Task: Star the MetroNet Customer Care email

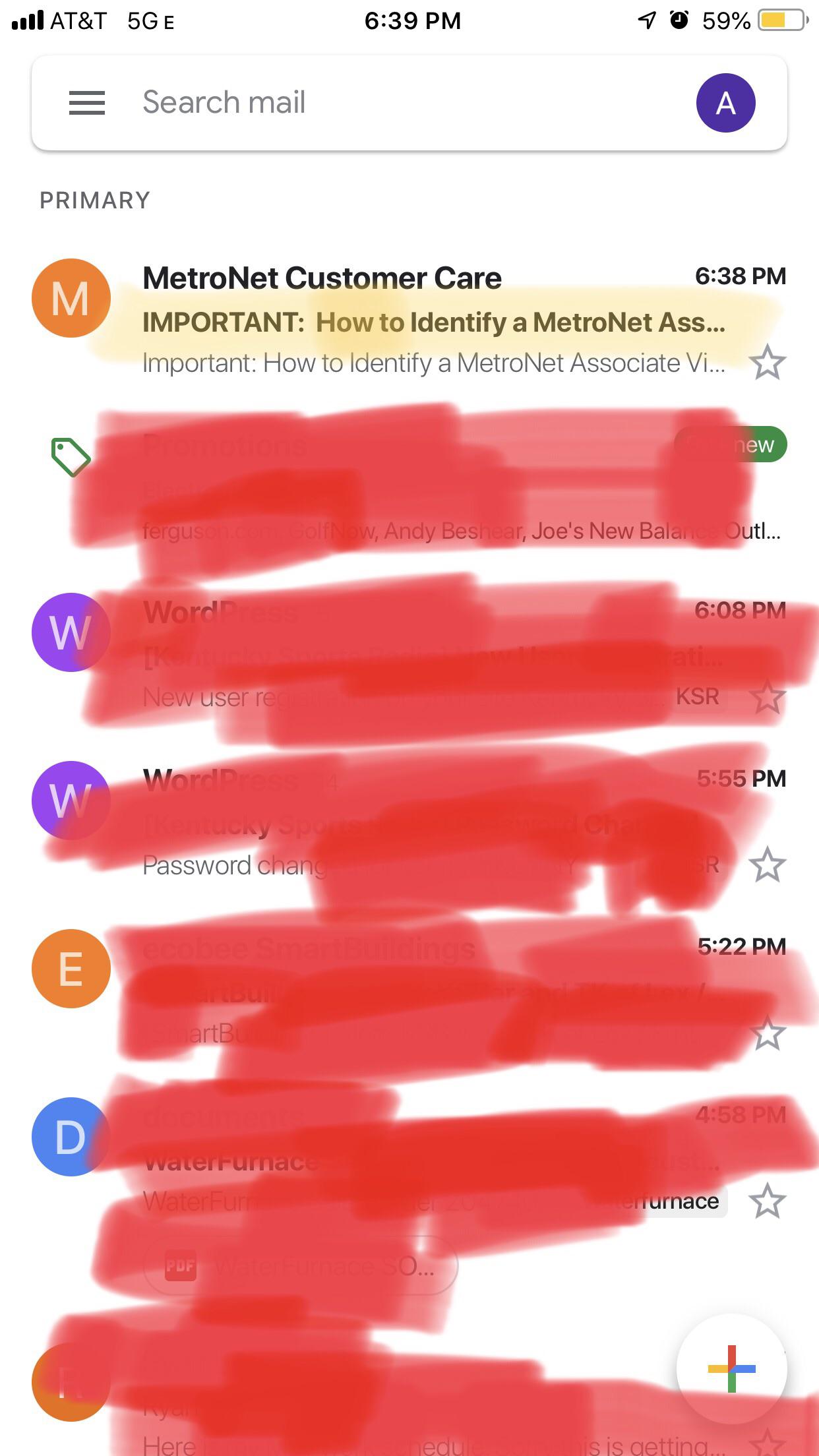Action: pyautogui.click(x=768, y=363)
